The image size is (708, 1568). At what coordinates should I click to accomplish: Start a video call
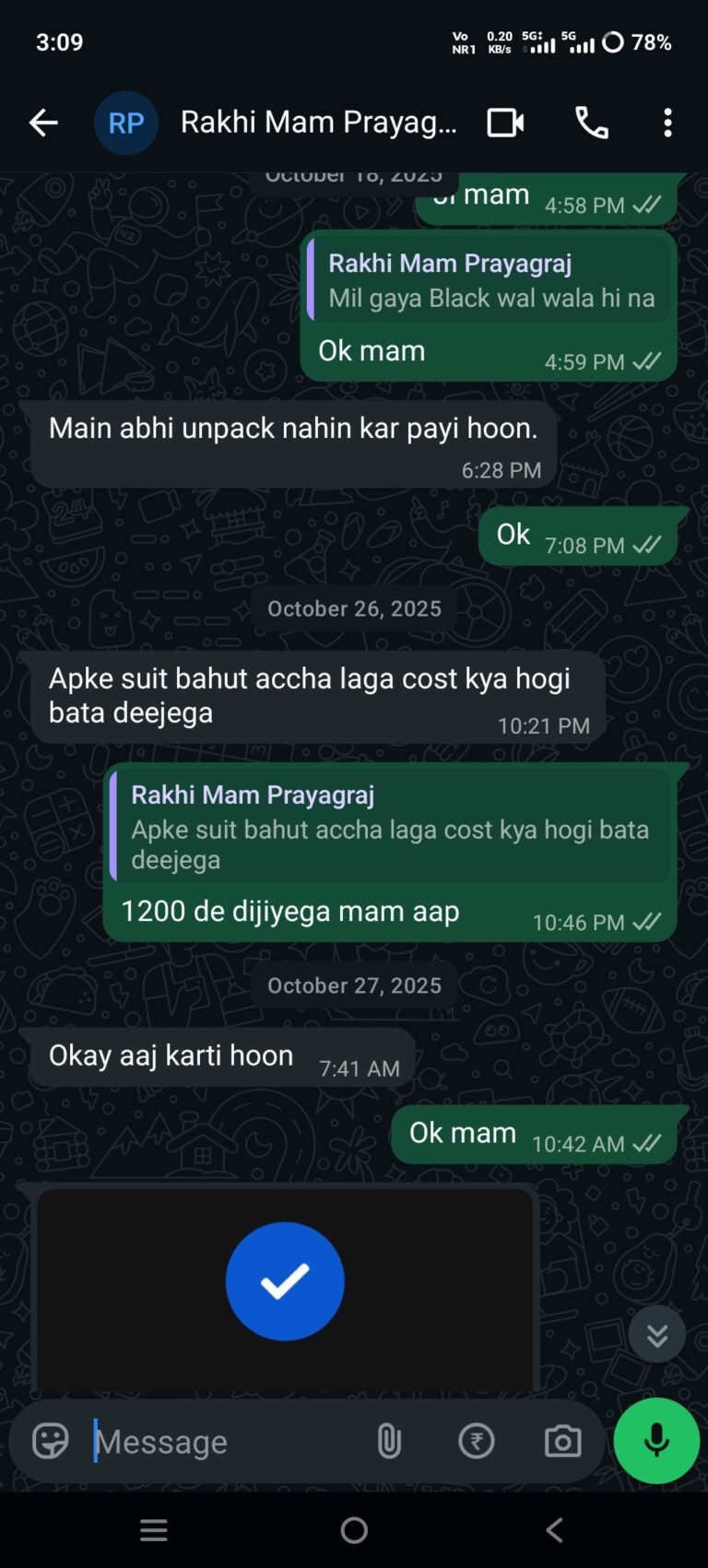point(505,123)
